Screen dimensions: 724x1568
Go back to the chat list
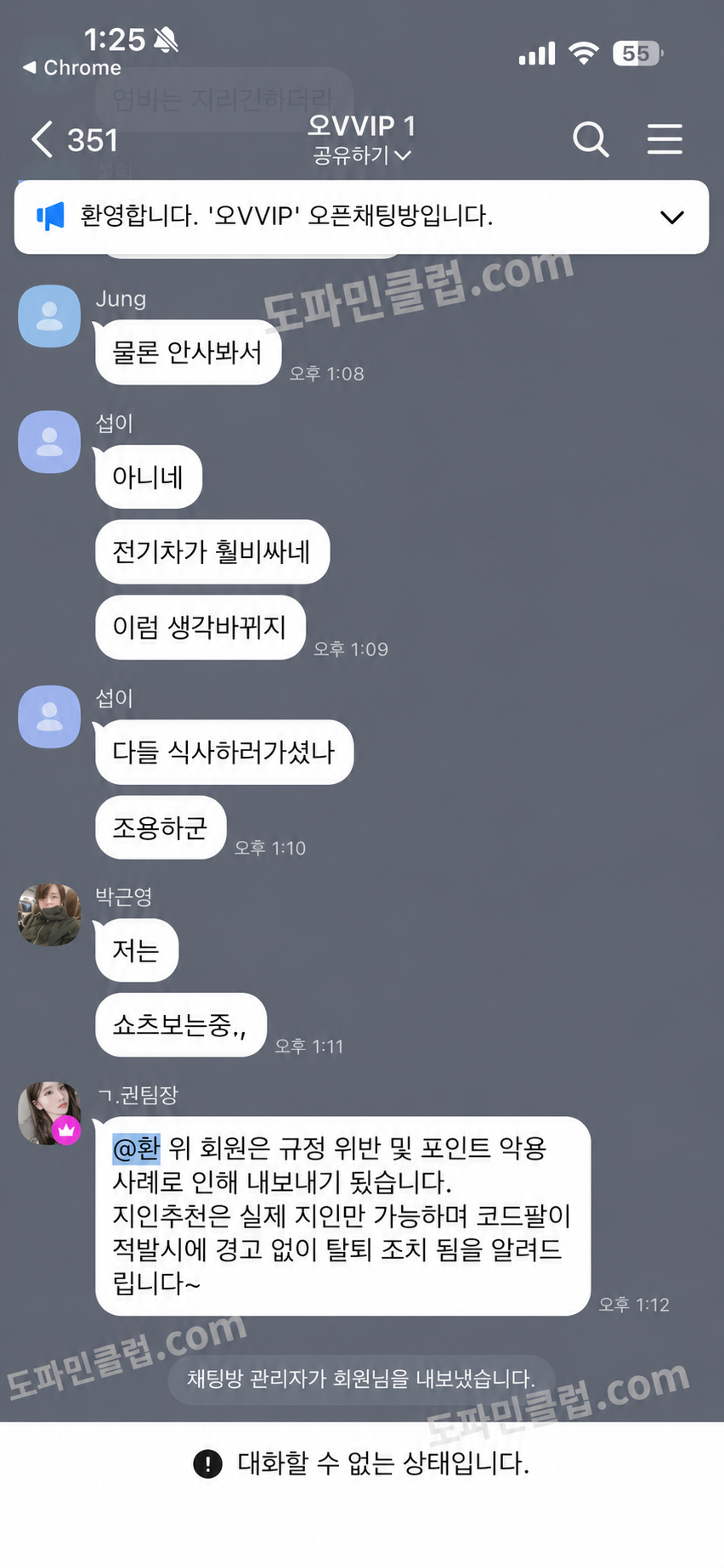44,139
